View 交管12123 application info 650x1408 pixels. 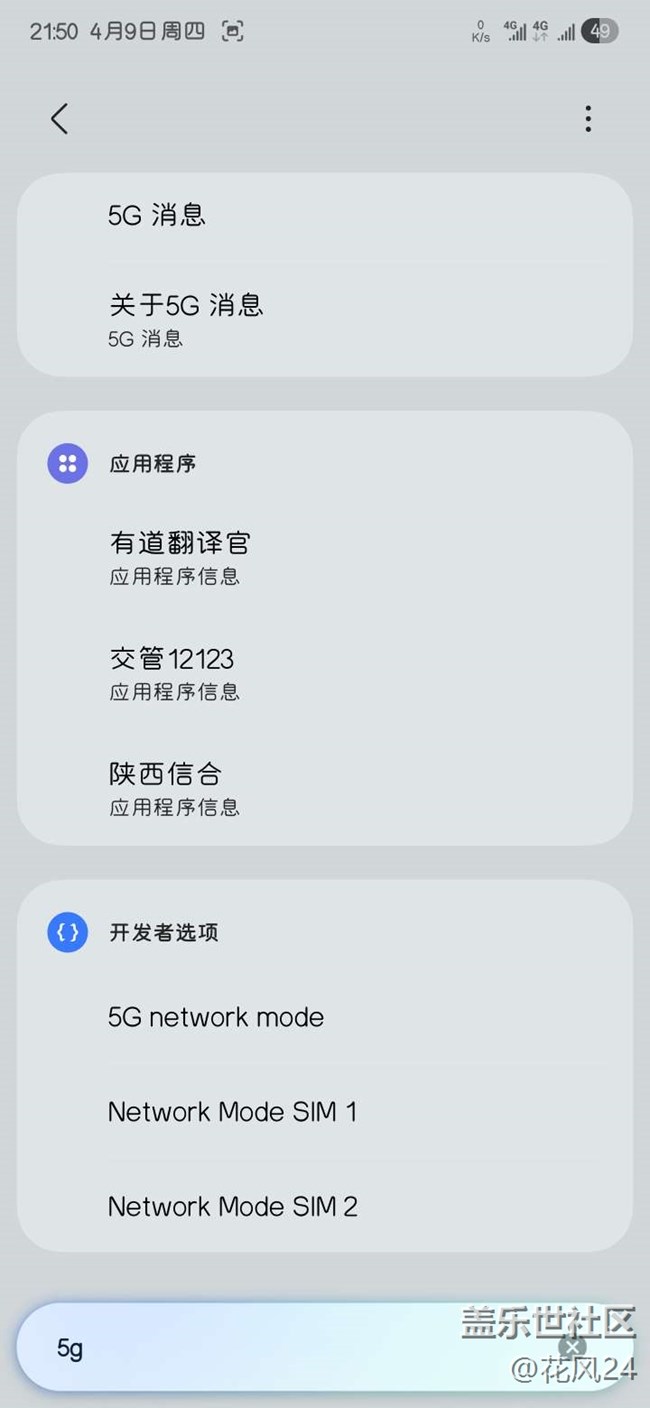click(324, 673)
